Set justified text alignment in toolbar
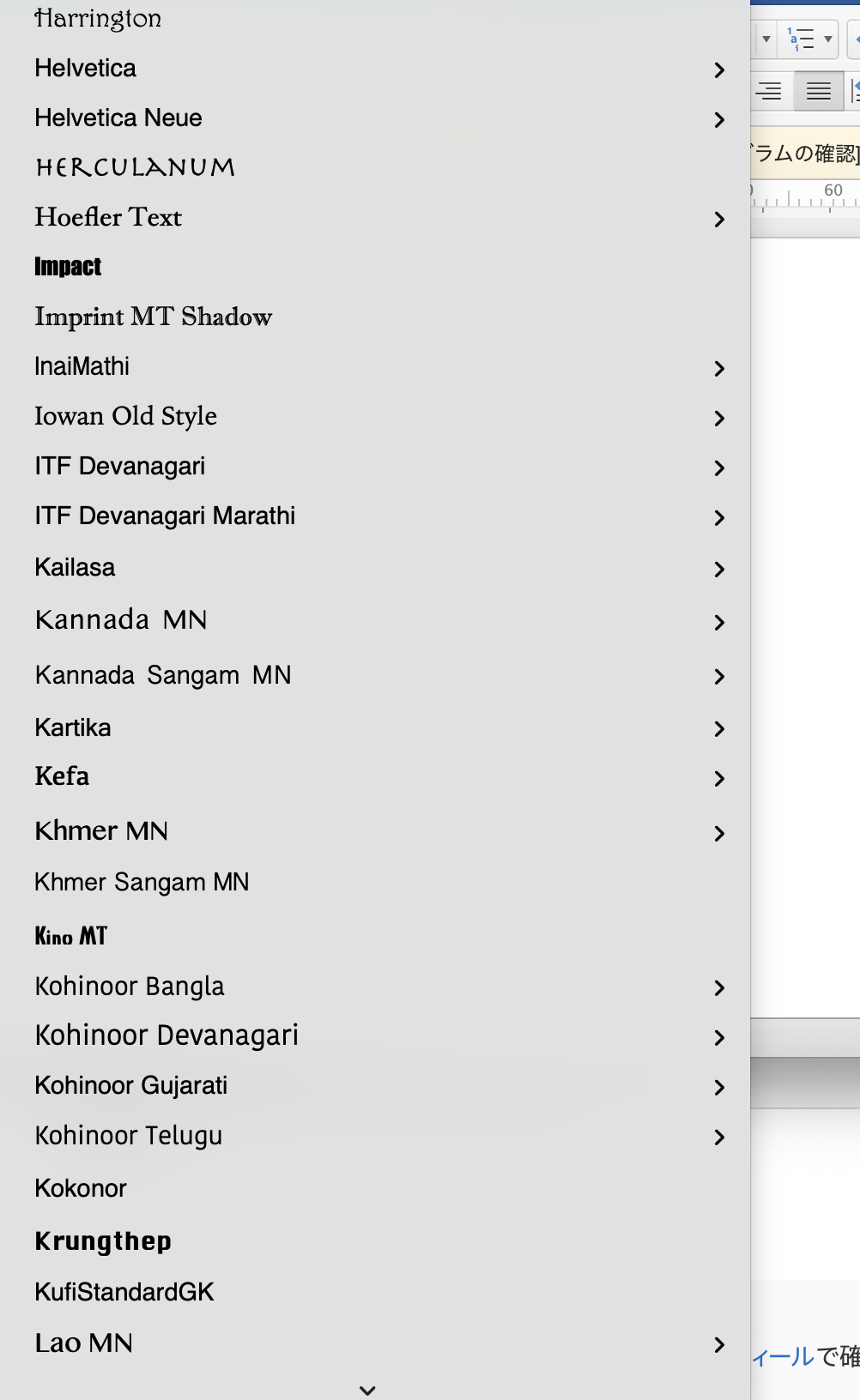Image resolution: width=860 pixels, height=1400 pixels. tap(818, 91)
